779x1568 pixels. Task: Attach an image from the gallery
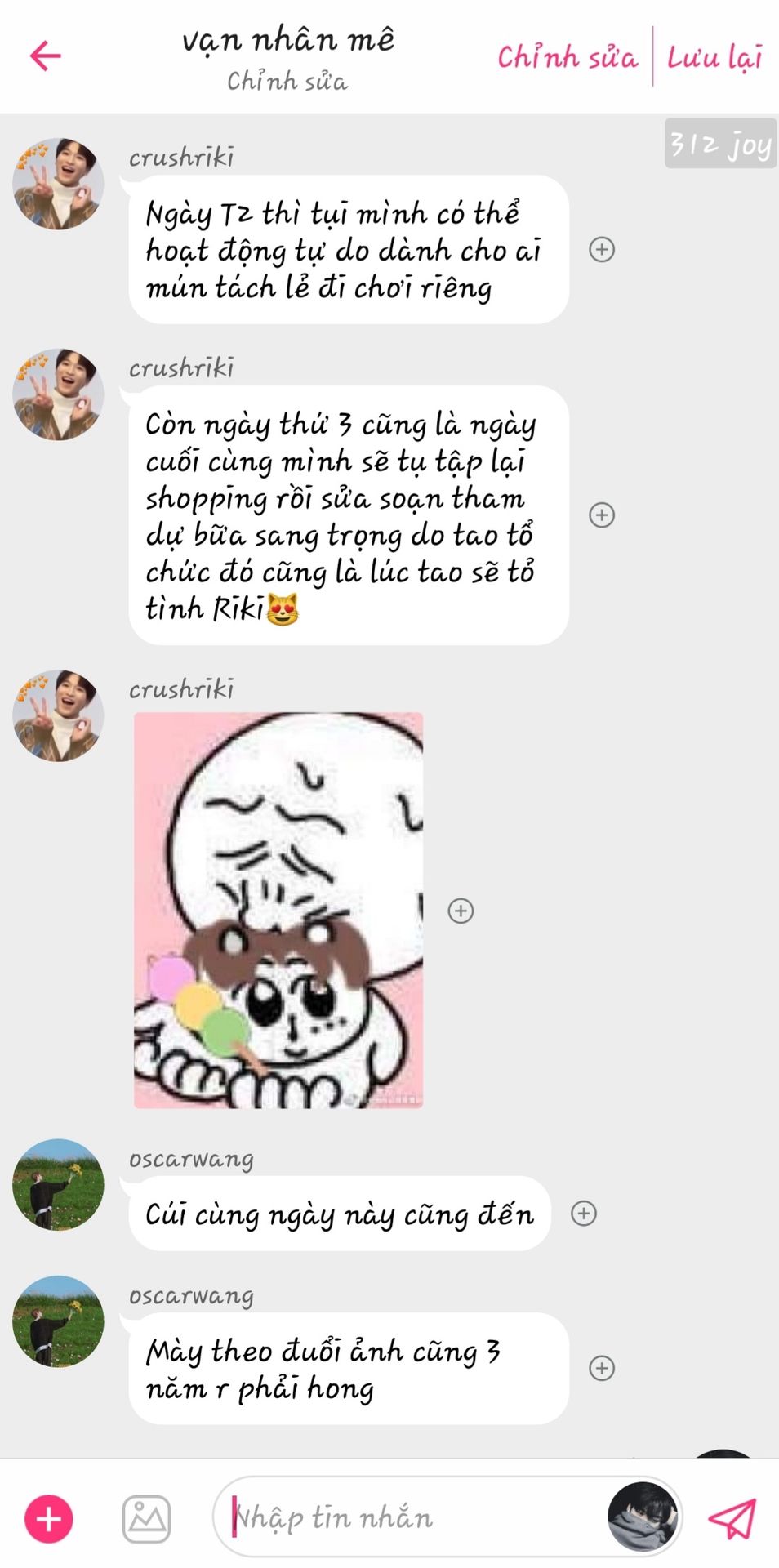tap(147, 1519)
